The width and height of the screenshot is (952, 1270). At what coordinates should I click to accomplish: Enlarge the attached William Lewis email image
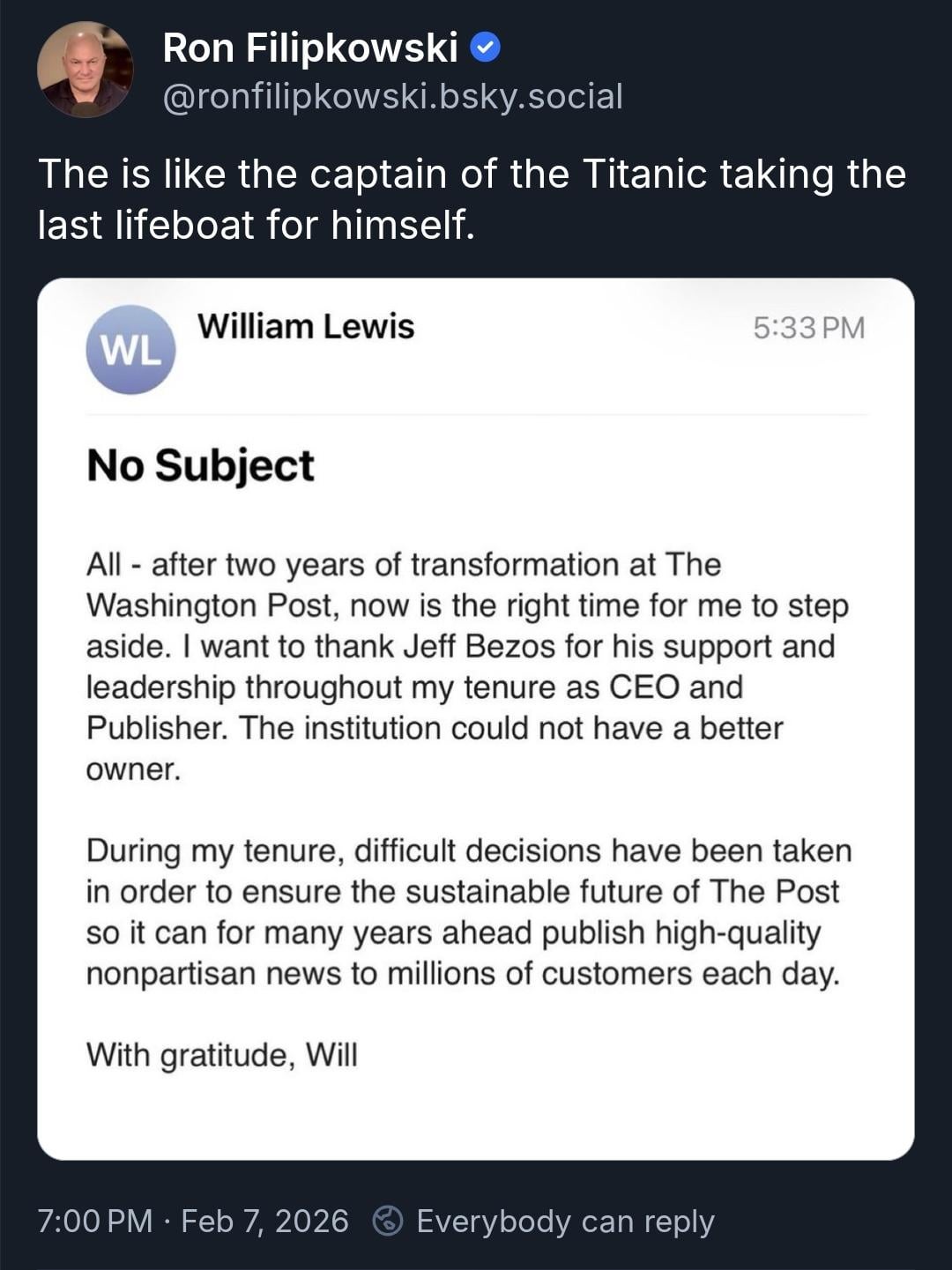475,718
